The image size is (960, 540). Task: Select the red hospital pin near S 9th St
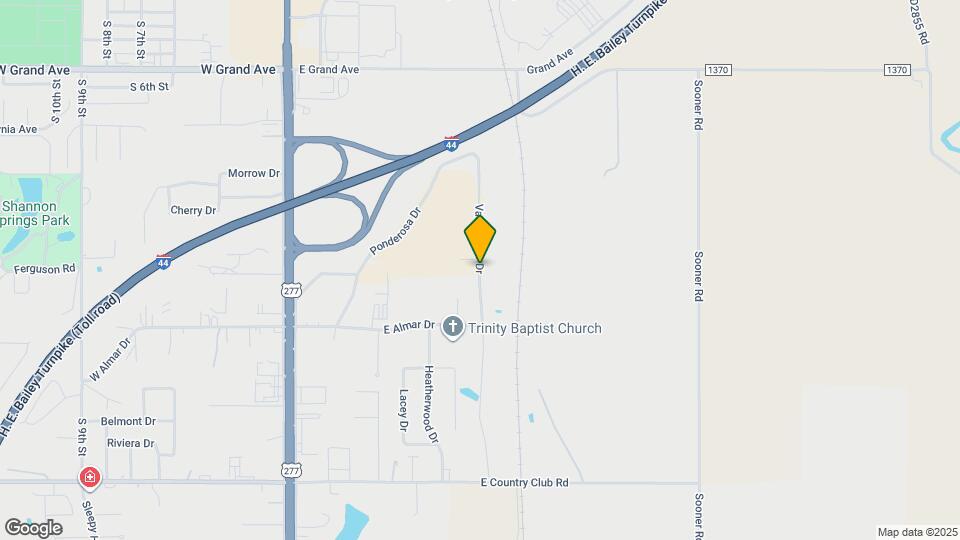point(91,479)
